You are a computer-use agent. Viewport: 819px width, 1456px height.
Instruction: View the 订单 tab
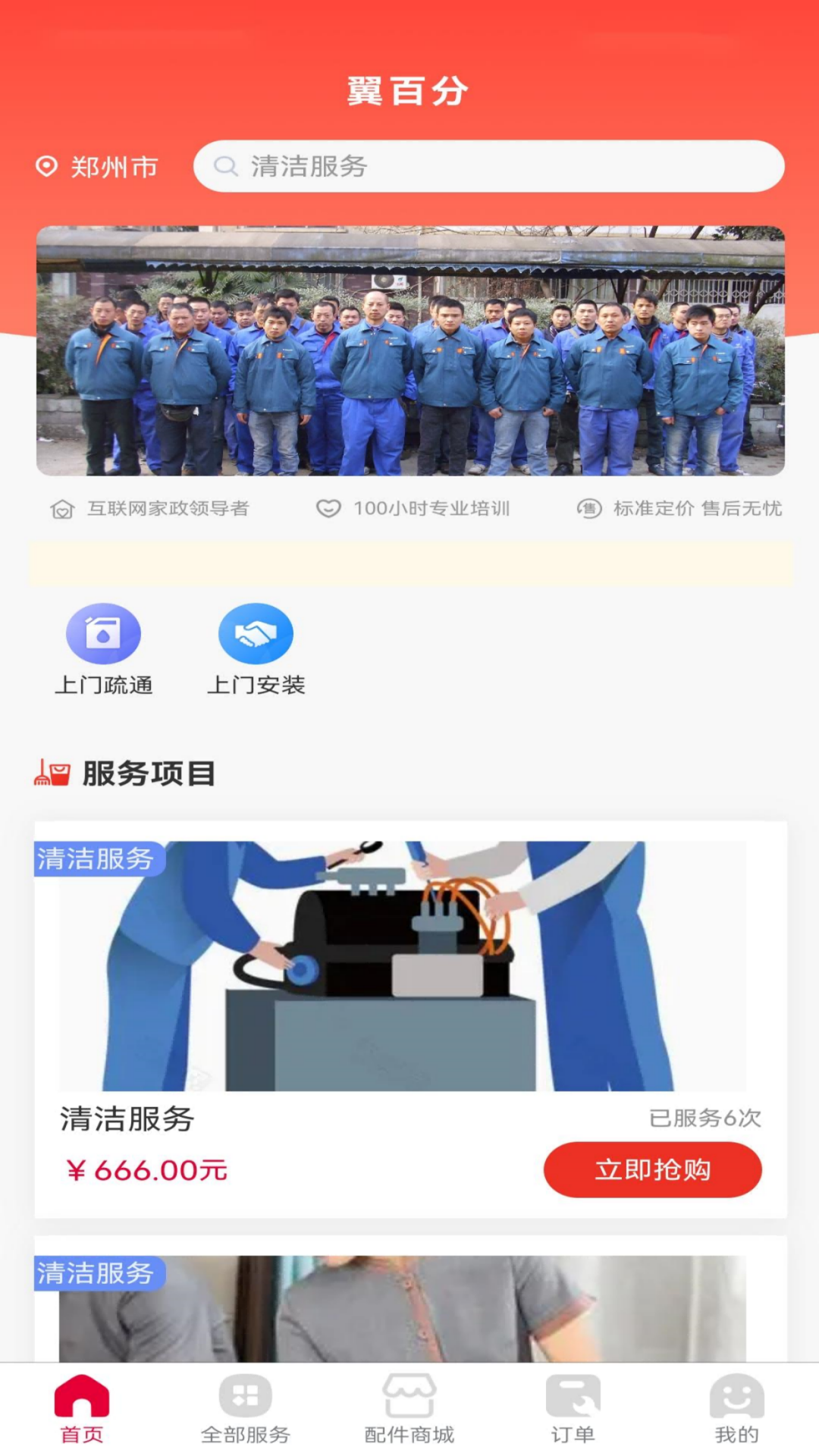[573, 1409]
